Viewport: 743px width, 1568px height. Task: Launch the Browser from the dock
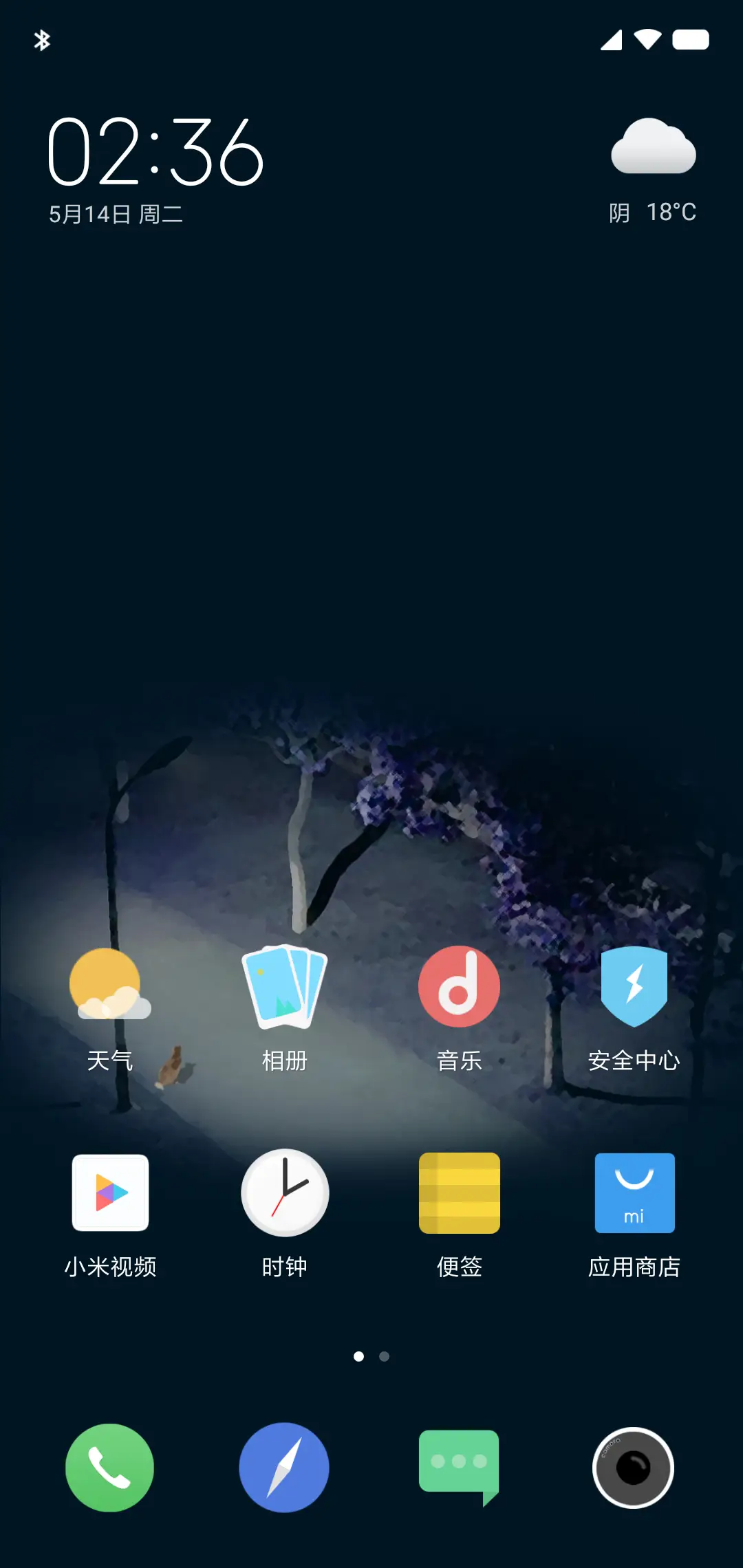point(285,1468)
